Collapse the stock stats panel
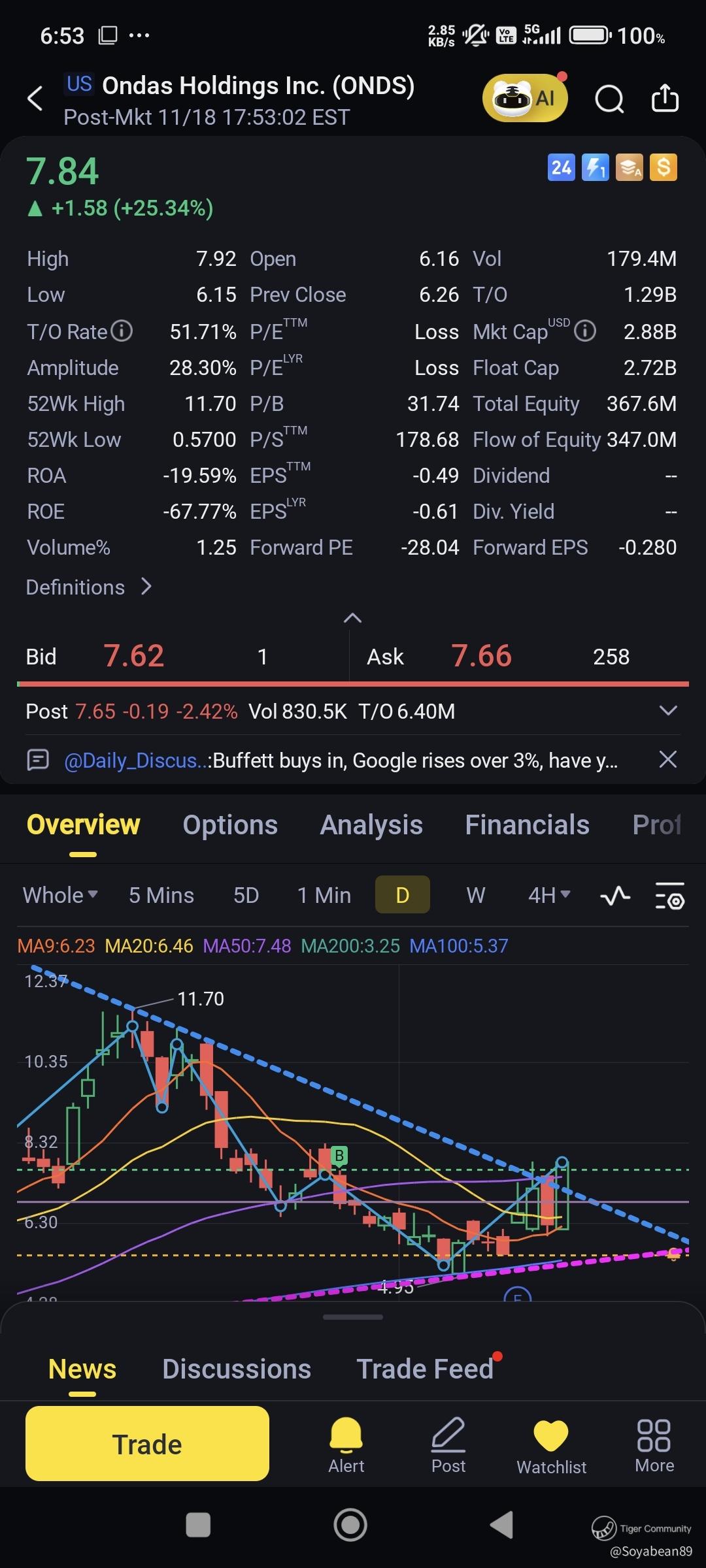 (x=352, y=618)
